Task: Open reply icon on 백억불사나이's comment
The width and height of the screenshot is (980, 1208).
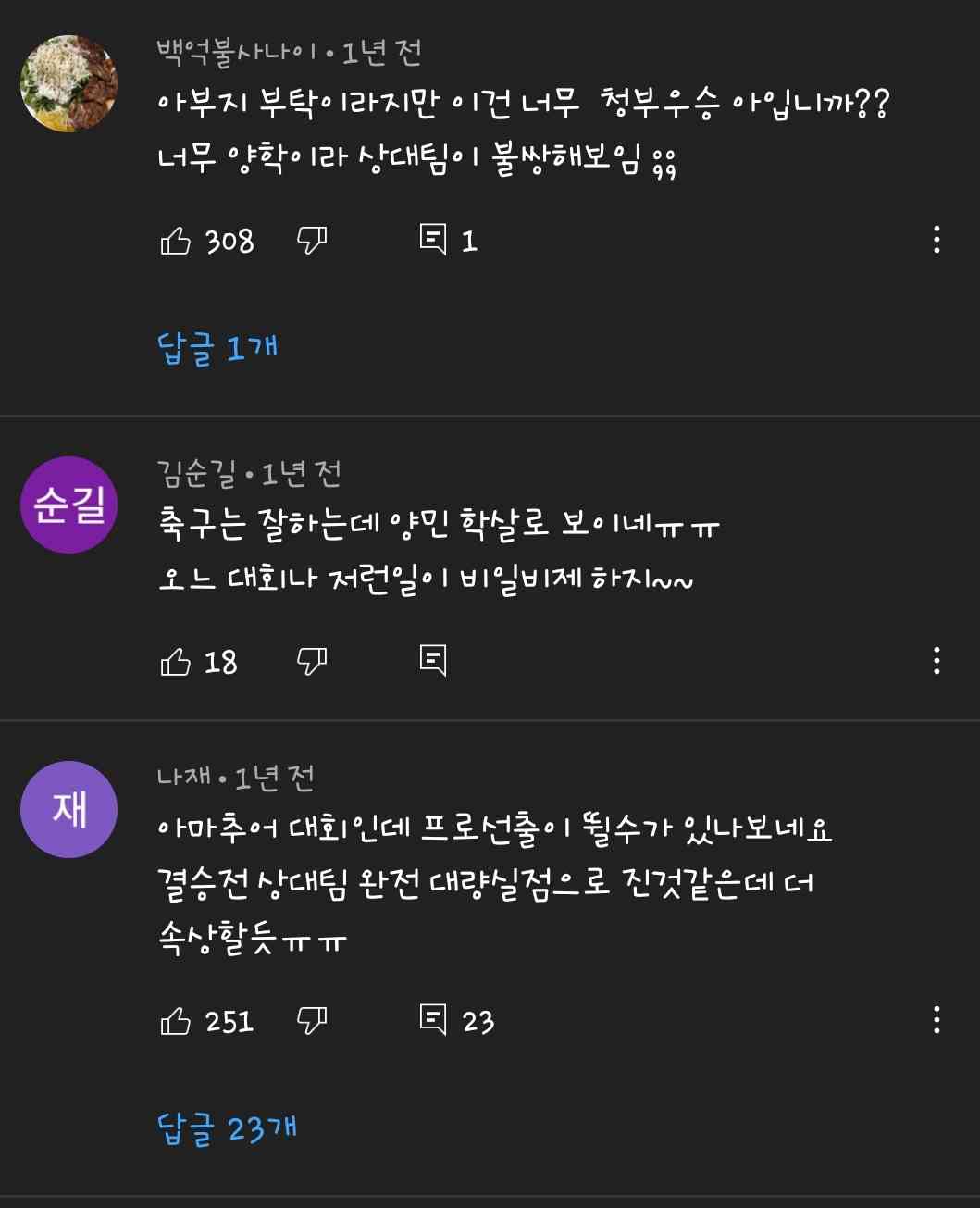Action: point(433,240)
